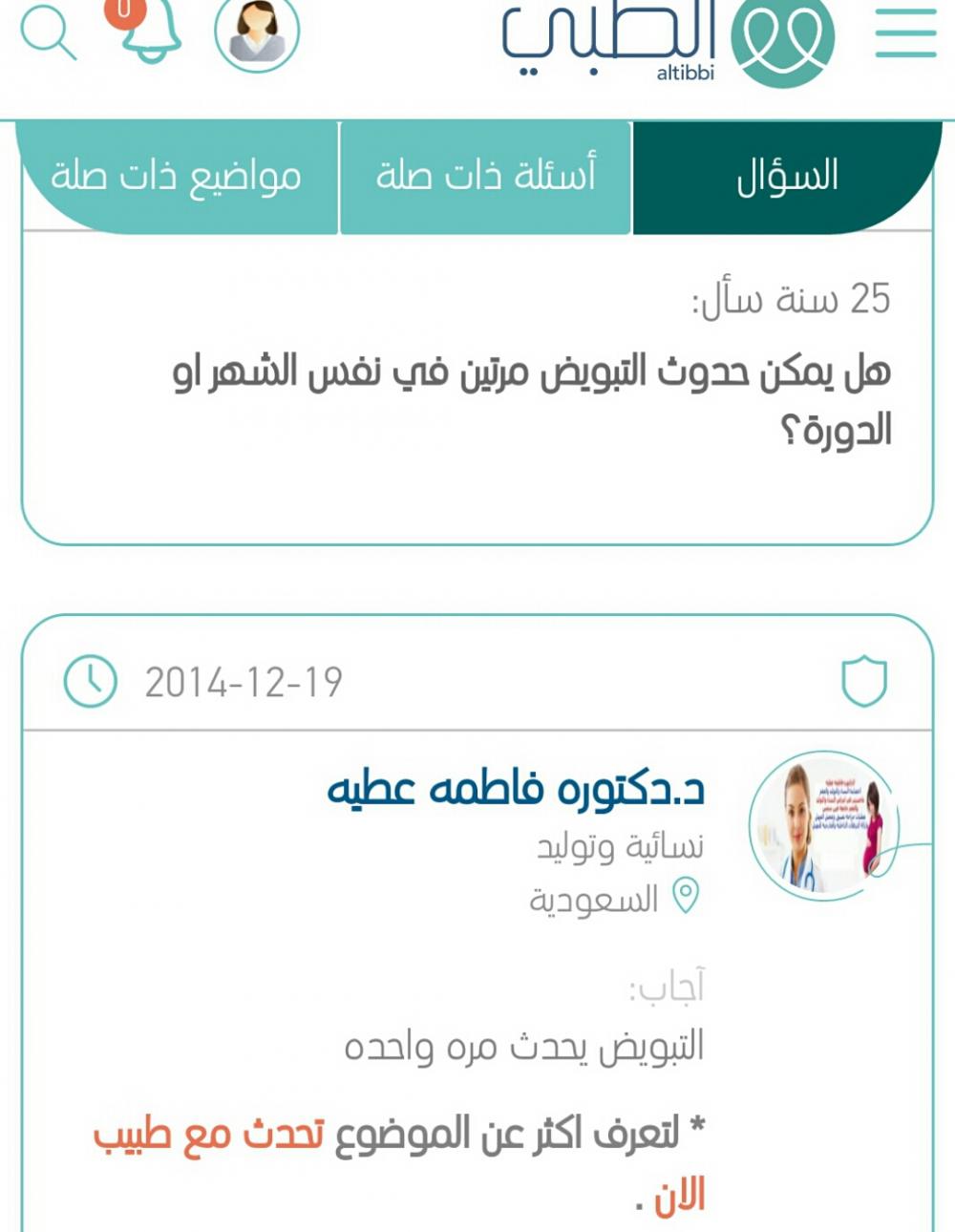Open the hamburger menu
This screenshot has height=1232, width=955.
coord(904,32)
